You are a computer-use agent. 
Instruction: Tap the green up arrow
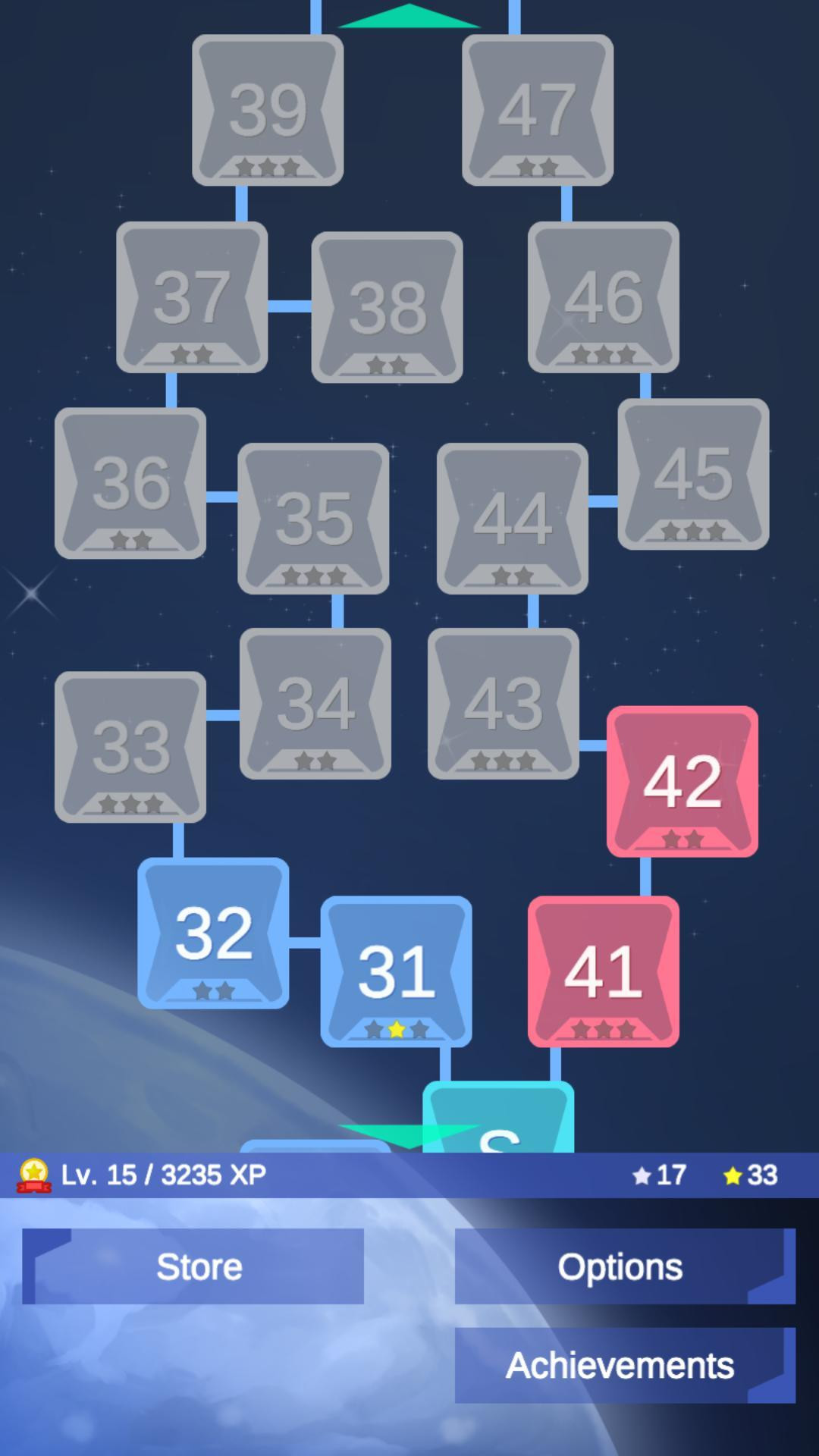click(409, 16)
